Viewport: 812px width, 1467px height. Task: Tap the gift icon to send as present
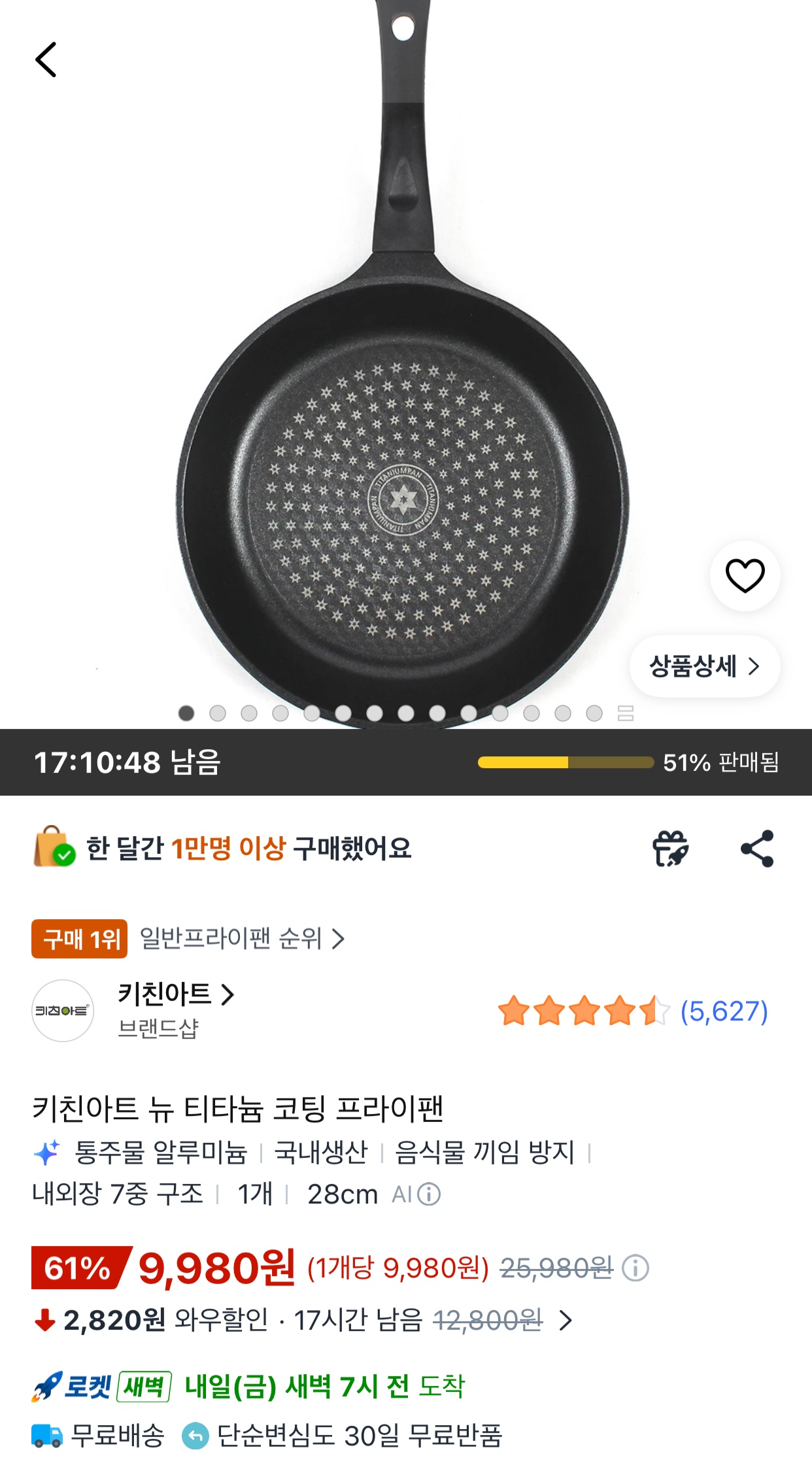pyautogui.click(x=670, y=849)
